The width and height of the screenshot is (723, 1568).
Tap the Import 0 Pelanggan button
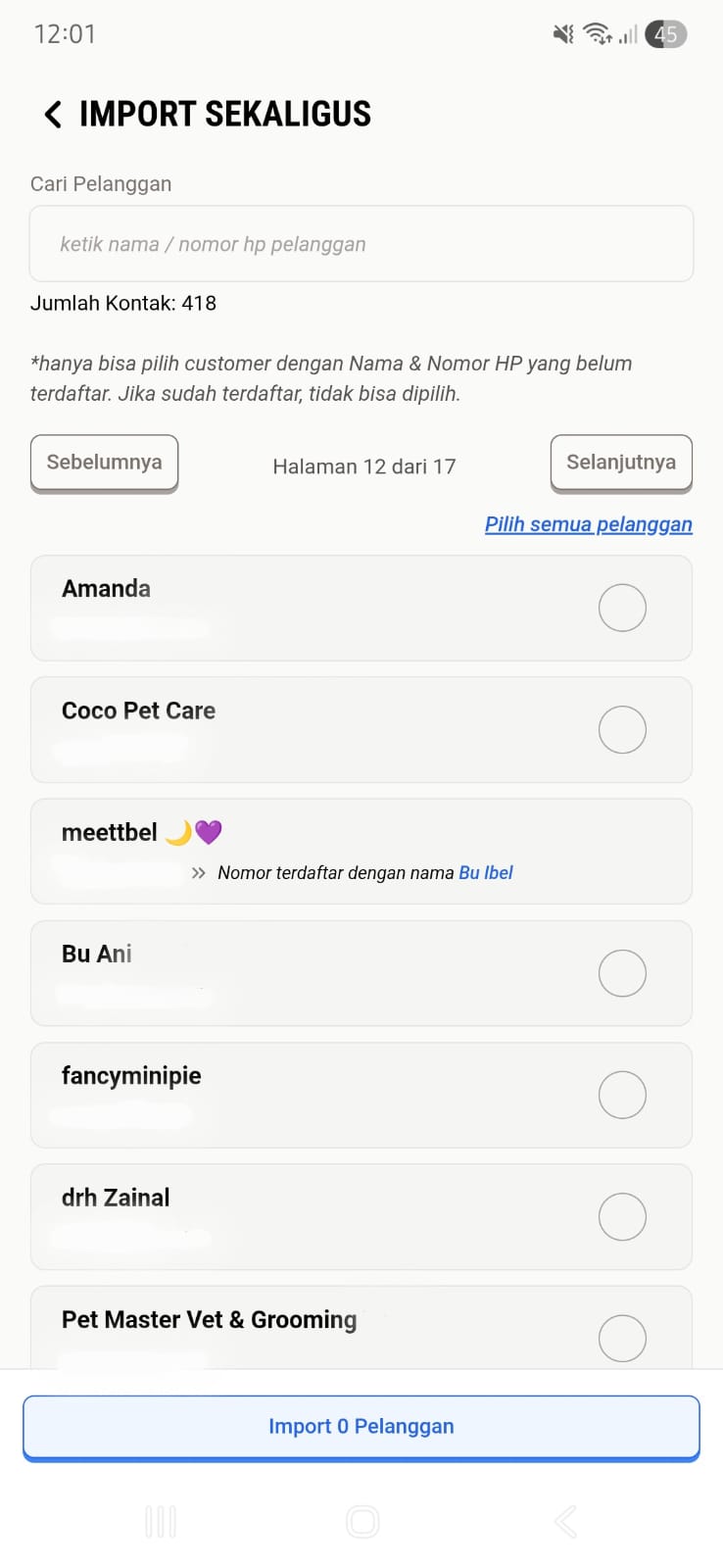pos(361,1426)
